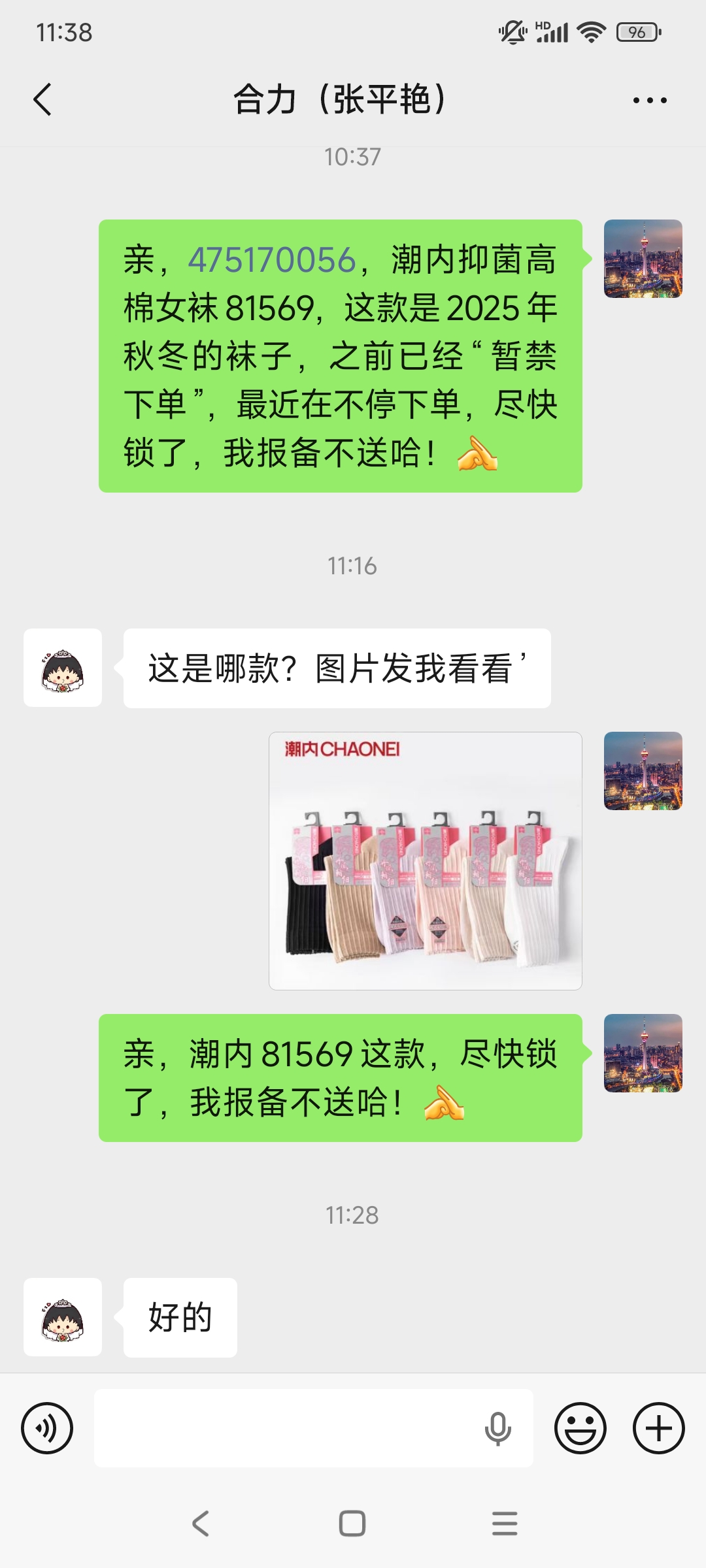
Task: Tap the linked number 475170056
Action: point(271,260)
